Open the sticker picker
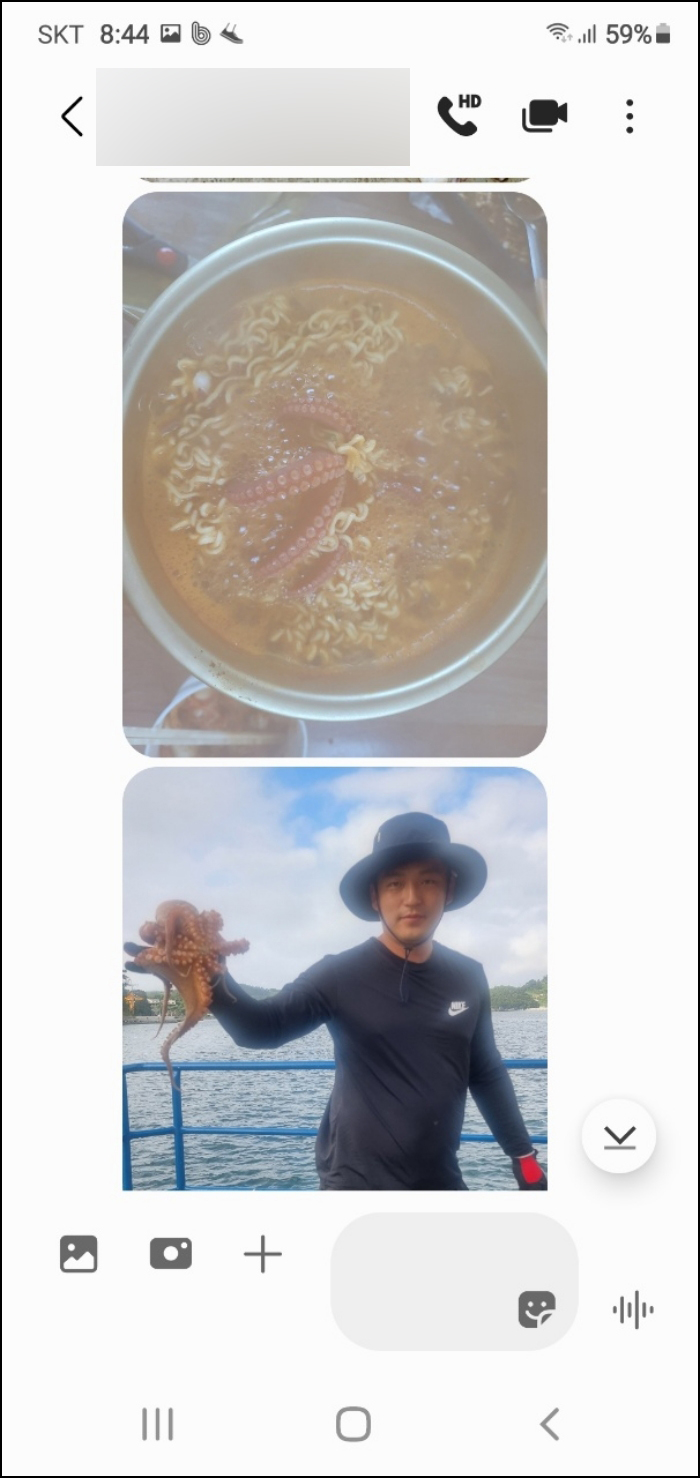 [536, 1309]
